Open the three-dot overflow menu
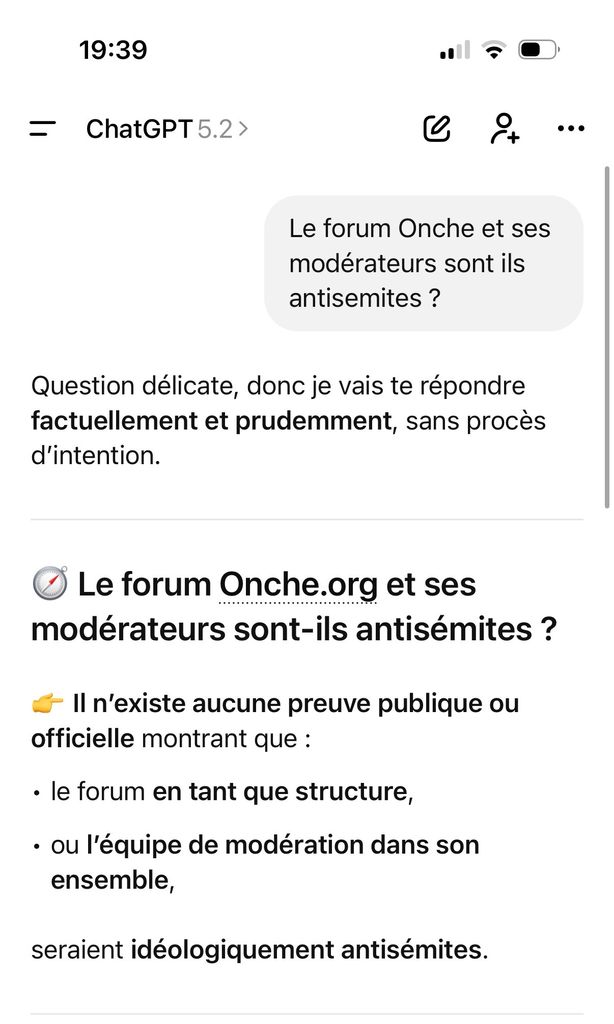The image size is (614, 1024). (570, 129)
